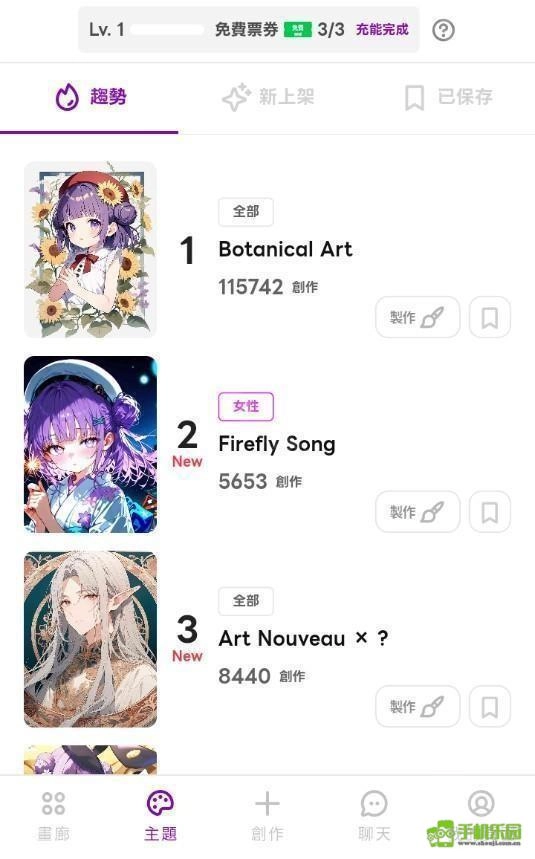Go to the 畫廊 gallery tab
Image resolution: width=535 pixels, height=859 pixels.
tap(54, 816)
